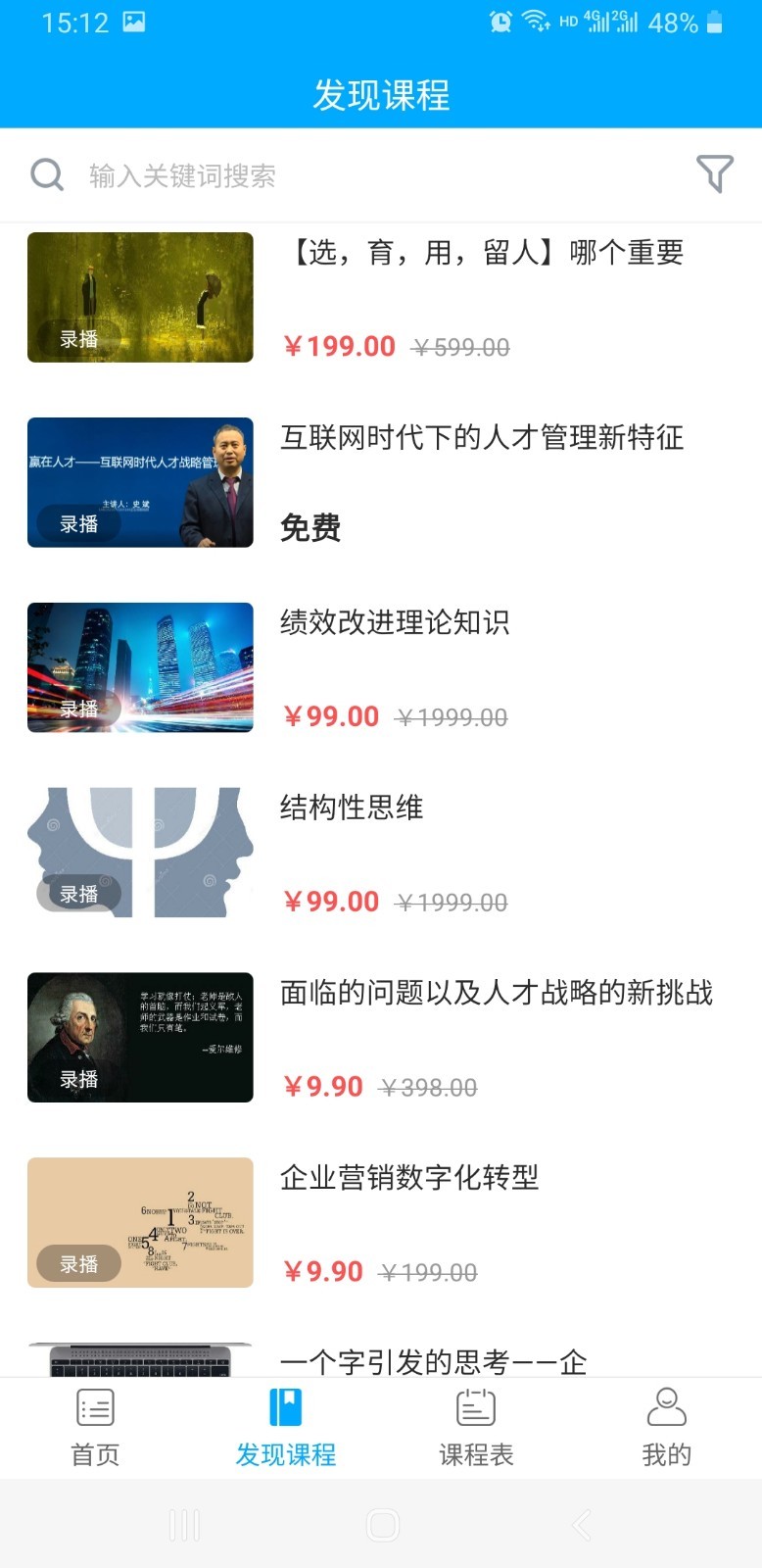Open the 我的 profile tab

[666, 1427]
